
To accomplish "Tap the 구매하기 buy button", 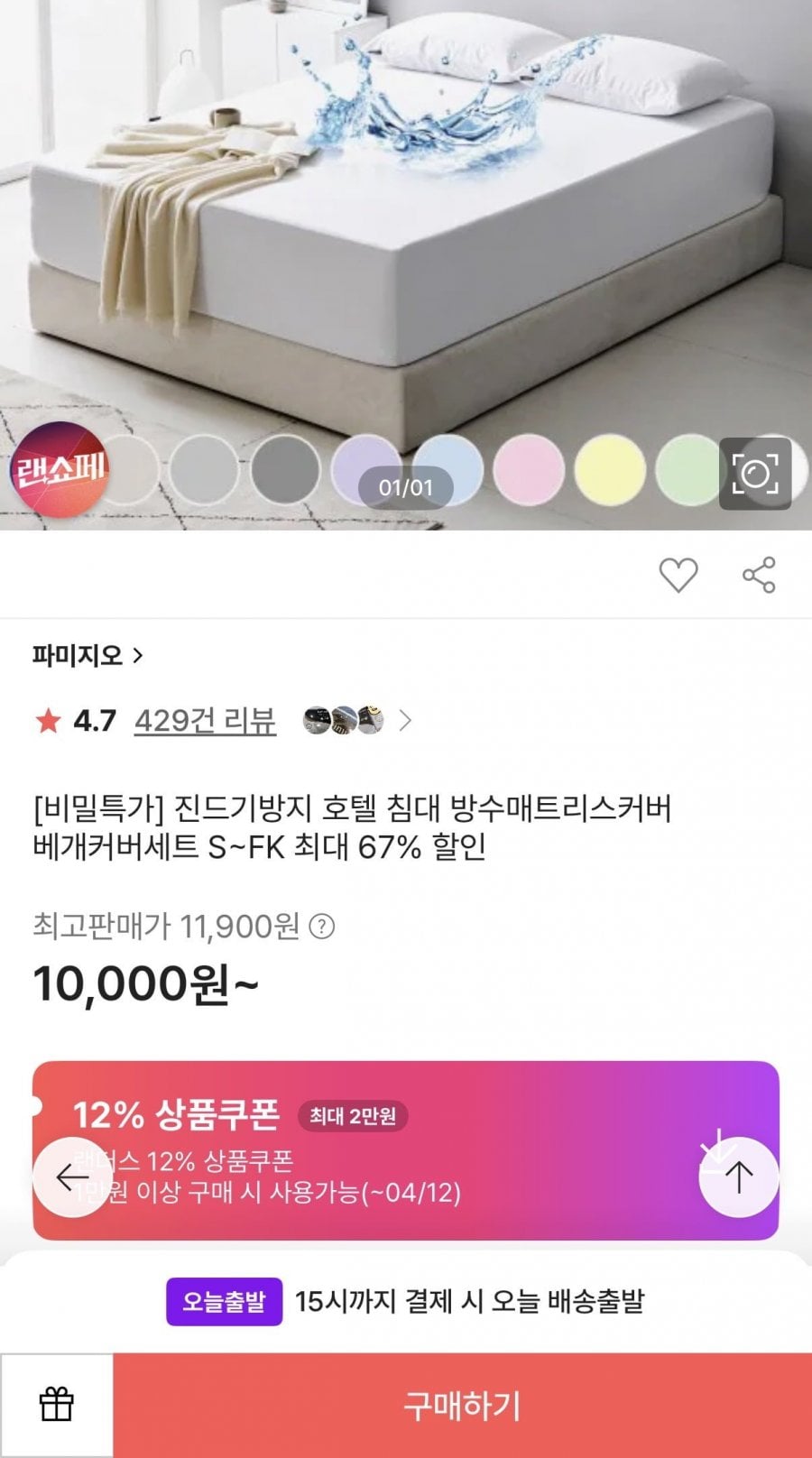I will (x=462, y=1405).
